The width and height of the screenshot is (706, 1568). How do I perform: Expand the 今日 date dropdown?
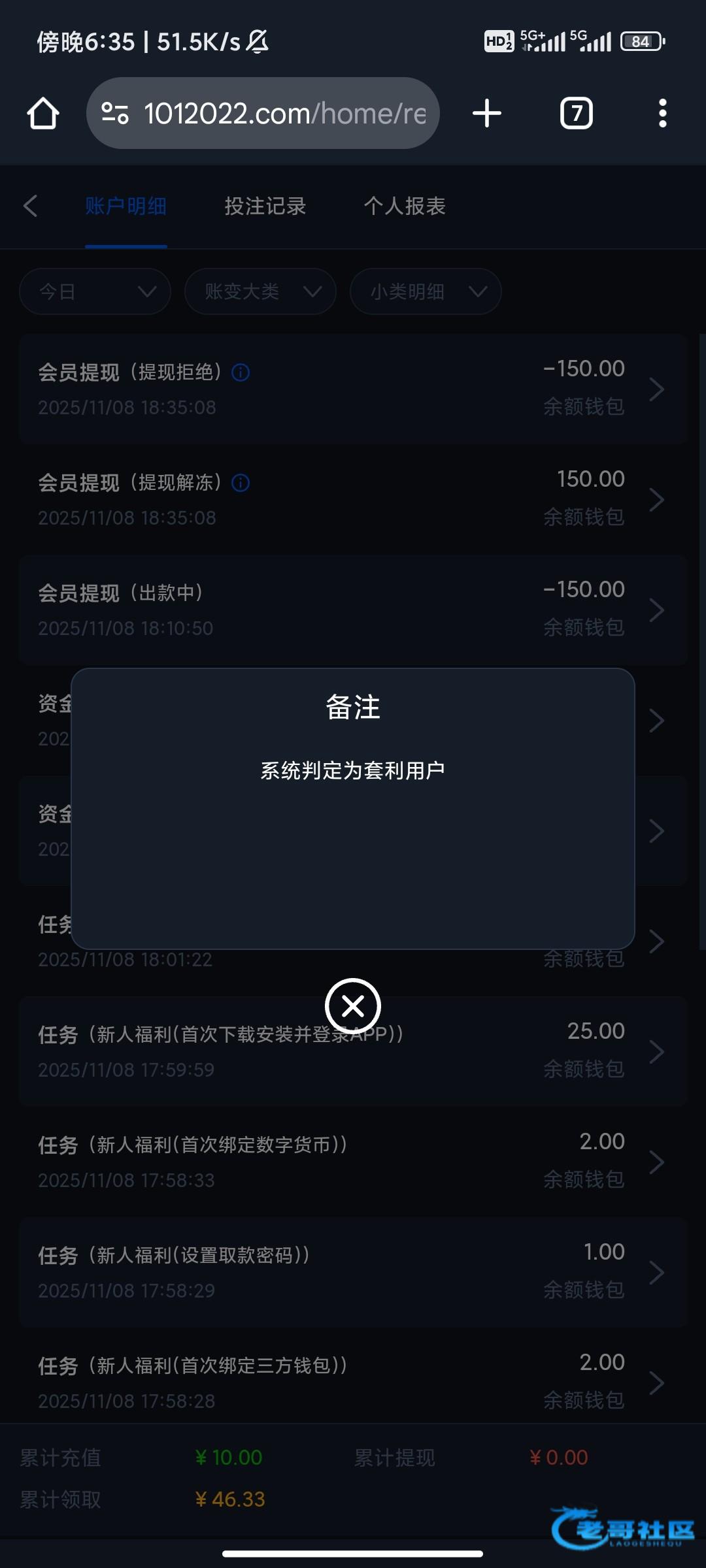pyautogui.click(x=95, y=291)
